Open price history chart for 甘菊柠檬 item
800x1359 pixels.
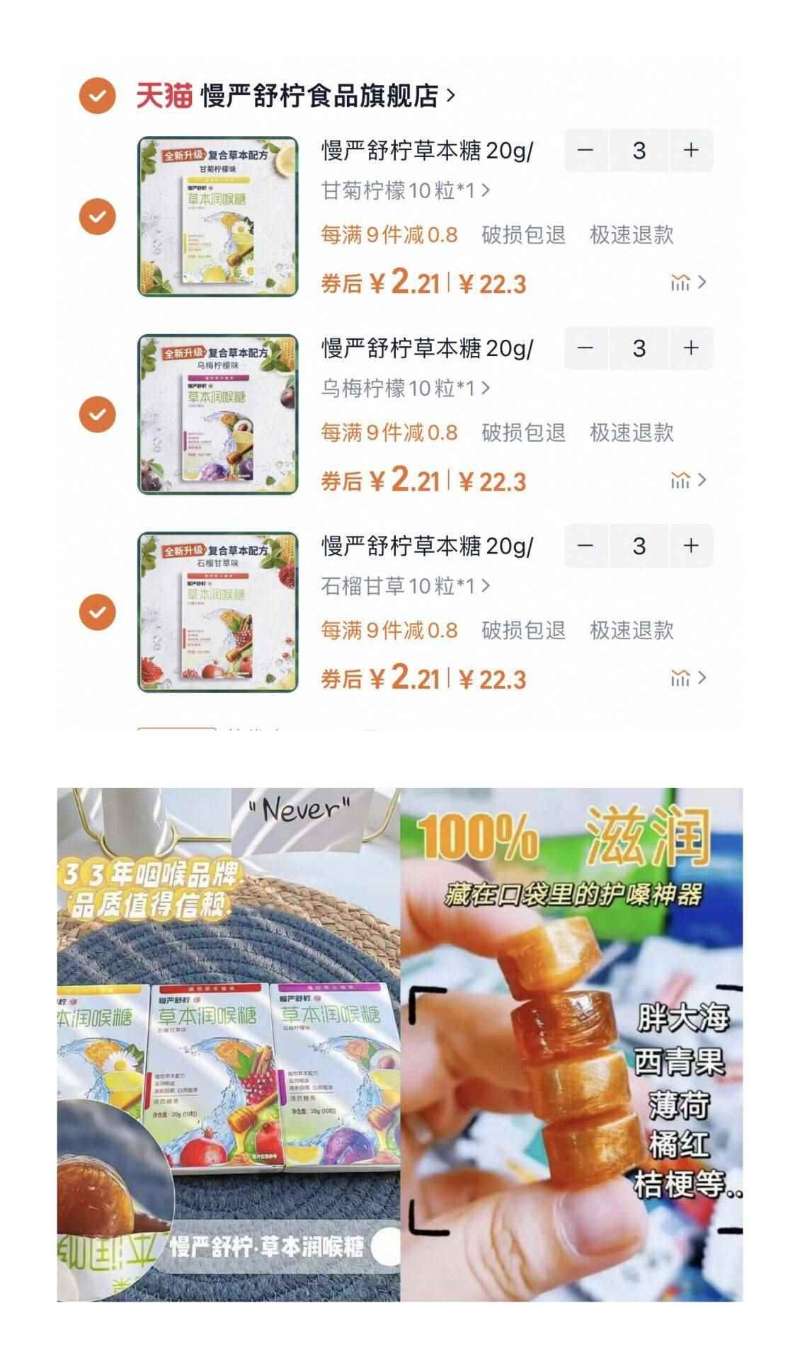pos(679,284)
